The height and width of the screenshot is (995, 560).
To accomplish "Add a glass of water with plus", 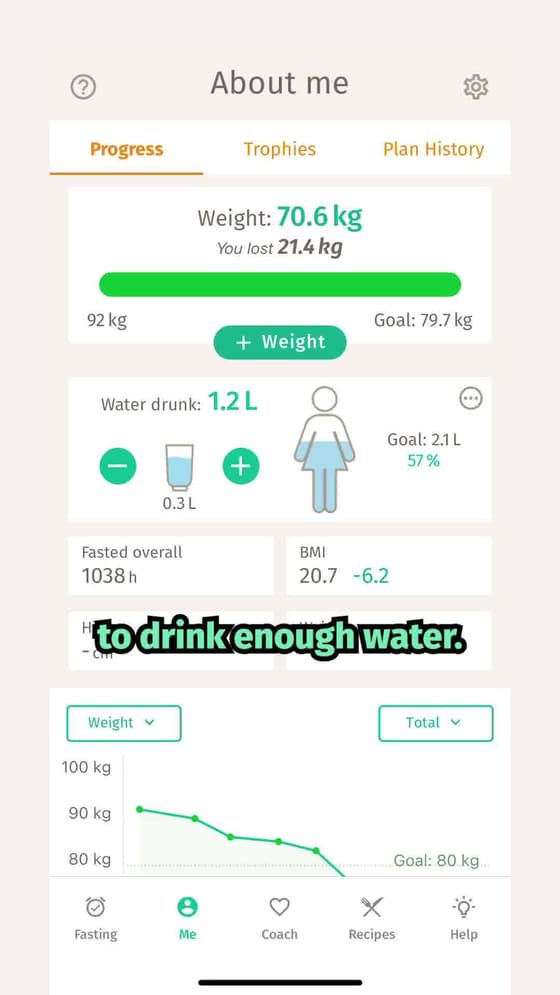I will tap(241, 466).
